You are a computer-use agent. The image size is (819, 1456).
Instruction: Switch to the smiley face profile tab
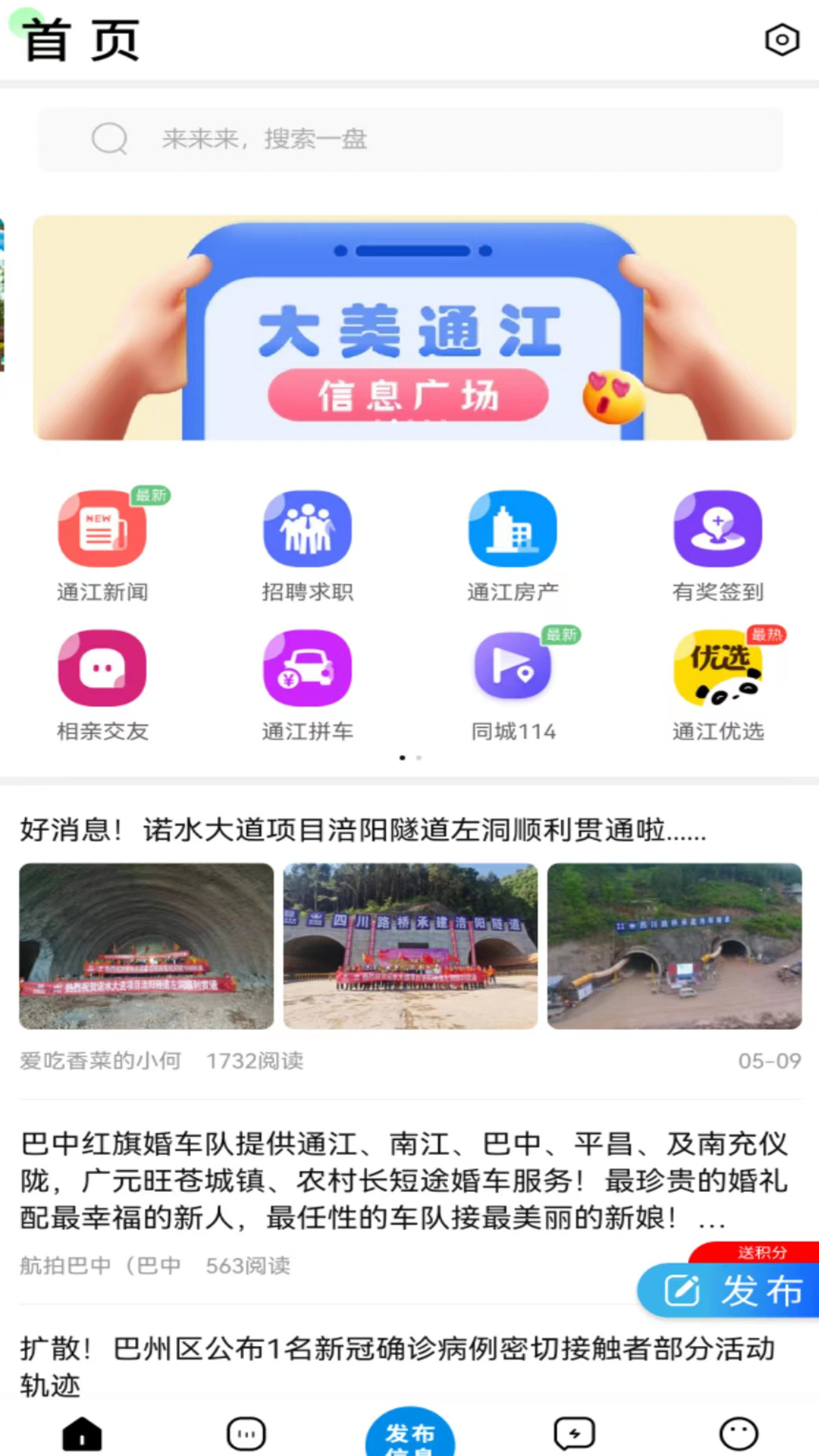tap(738, 1434)
